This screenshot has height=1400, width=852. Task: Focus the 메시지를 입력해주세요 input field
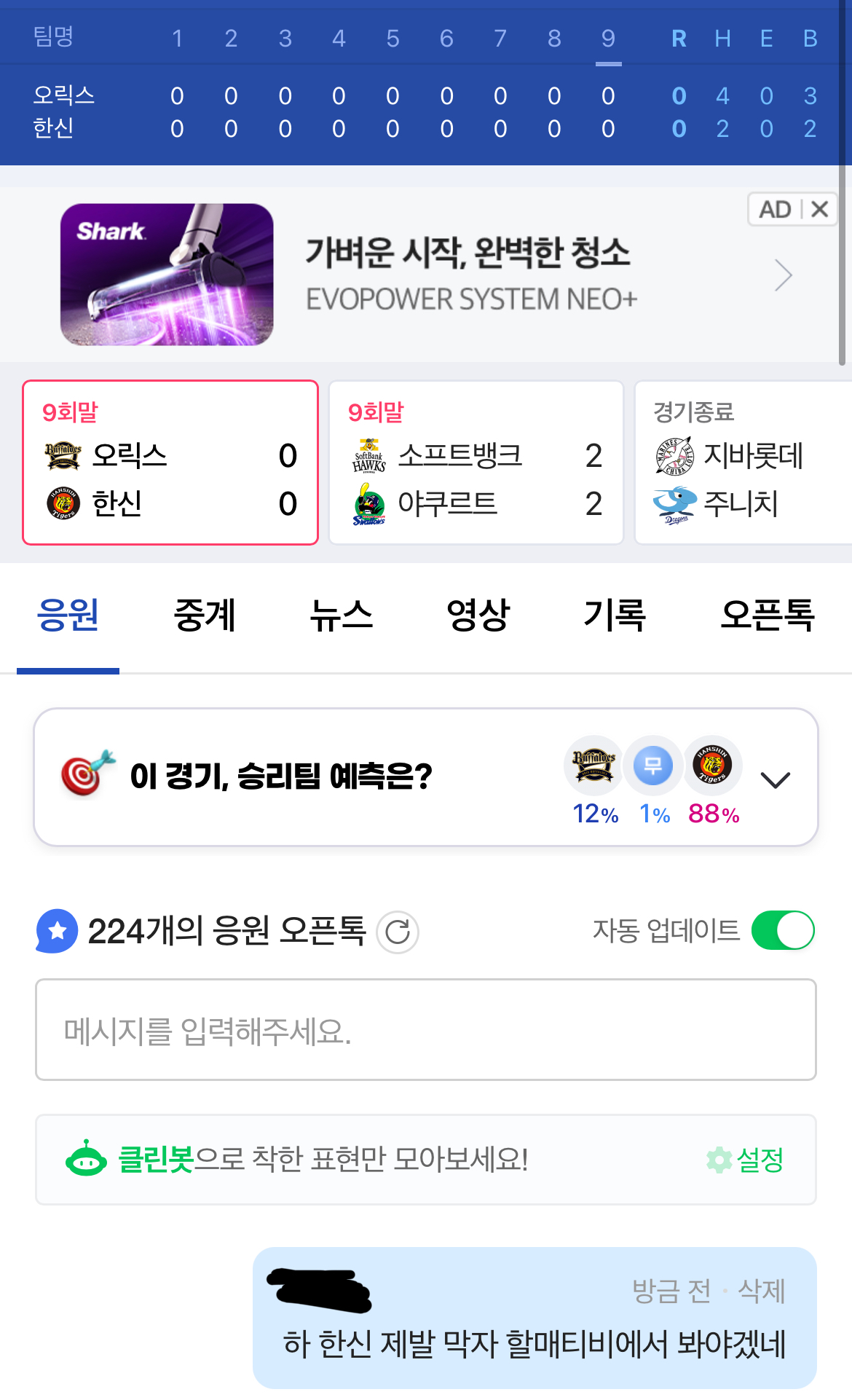pyautogui.click(x=426, y=1030)
